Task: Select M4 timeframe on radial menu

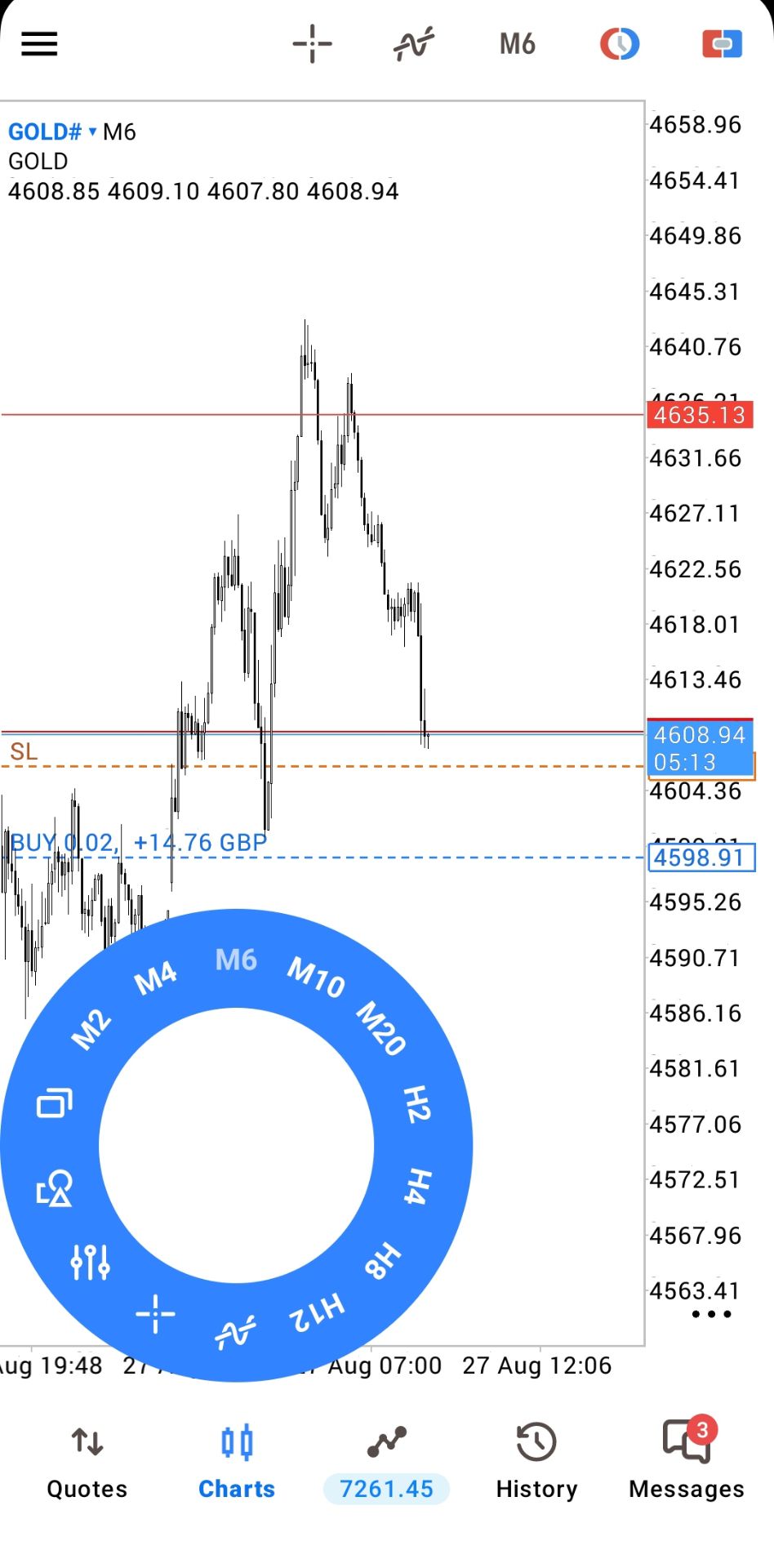Action: point(155,978)
